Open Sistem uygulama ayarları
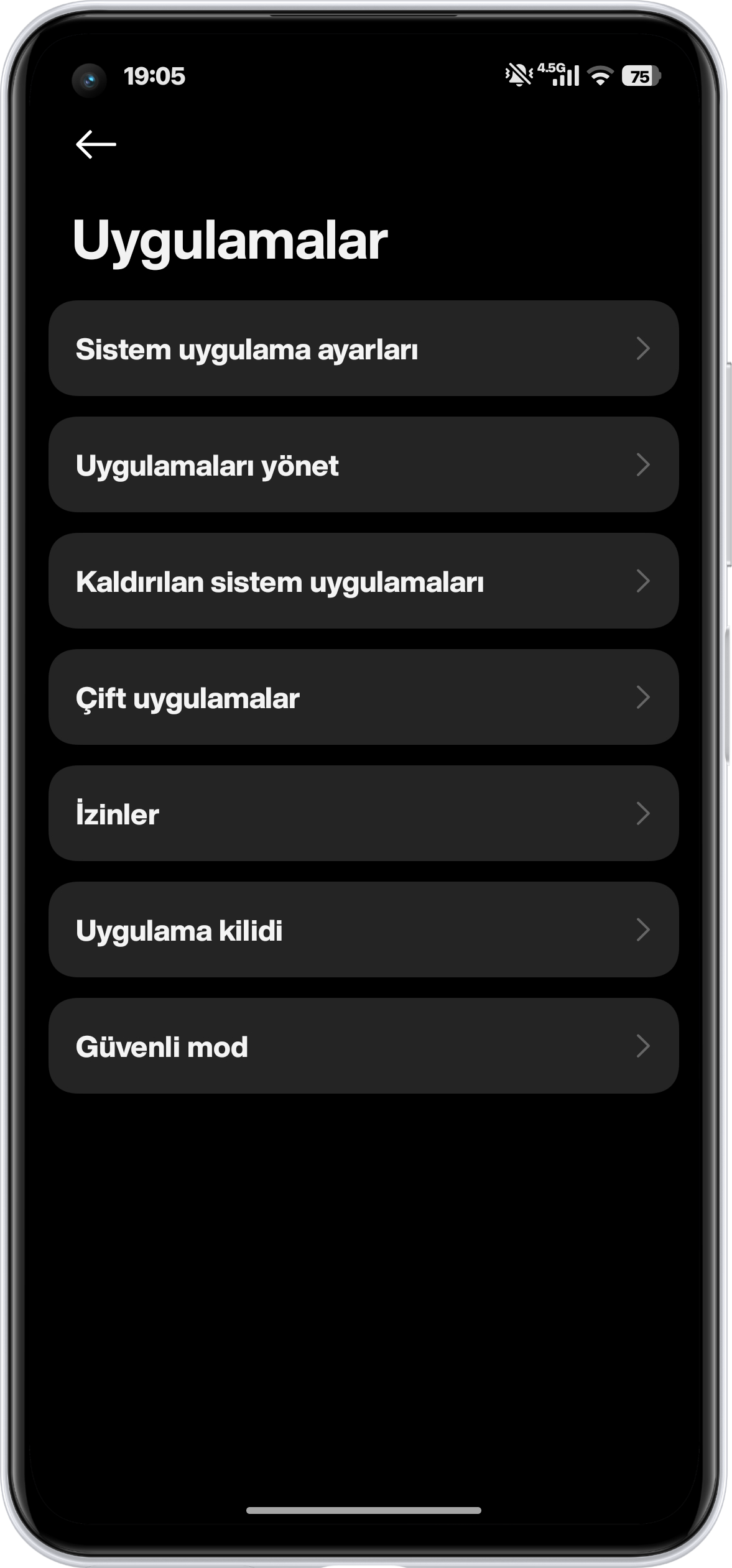The image size is (732, 1568). [x=363, y=349]
